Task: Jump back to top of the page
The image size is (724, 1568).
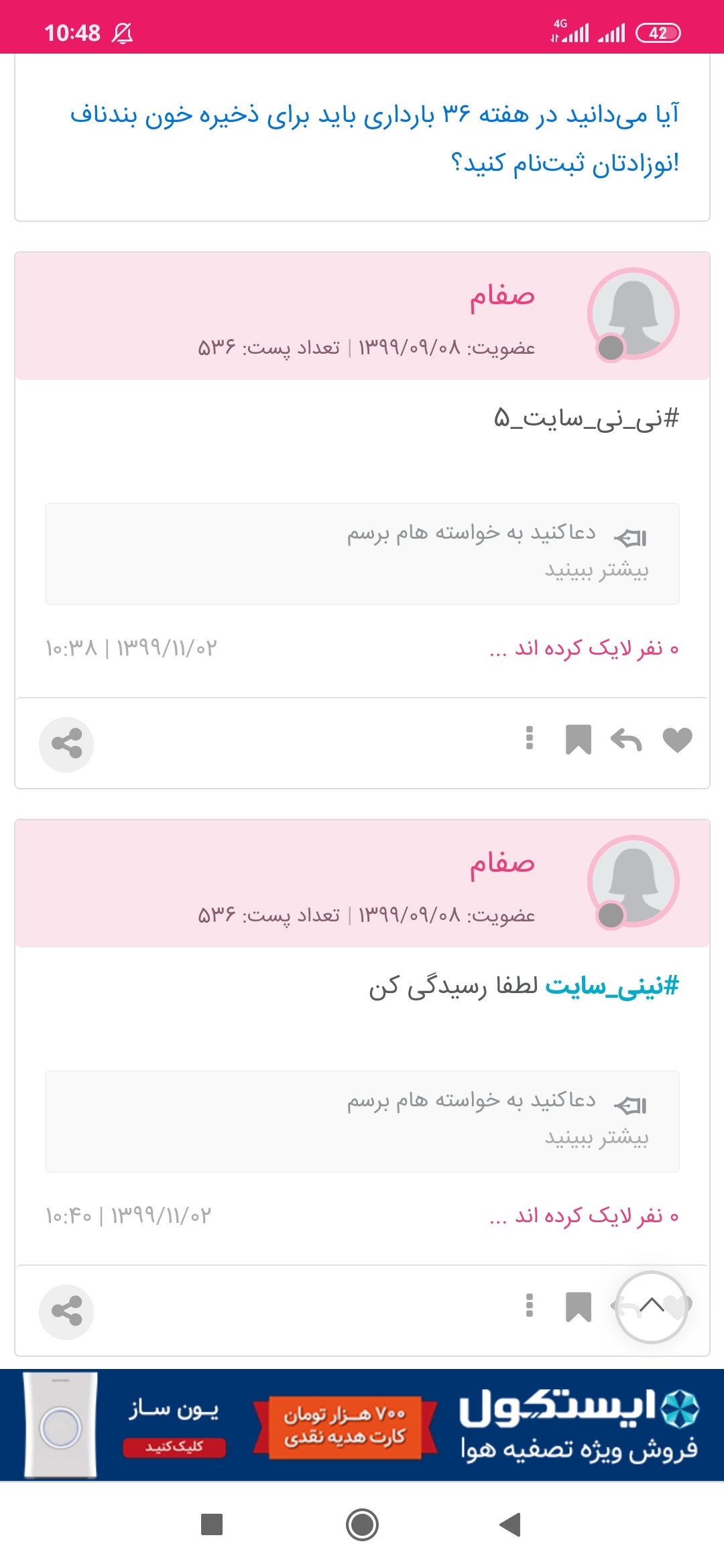Action: (651, 1307)
